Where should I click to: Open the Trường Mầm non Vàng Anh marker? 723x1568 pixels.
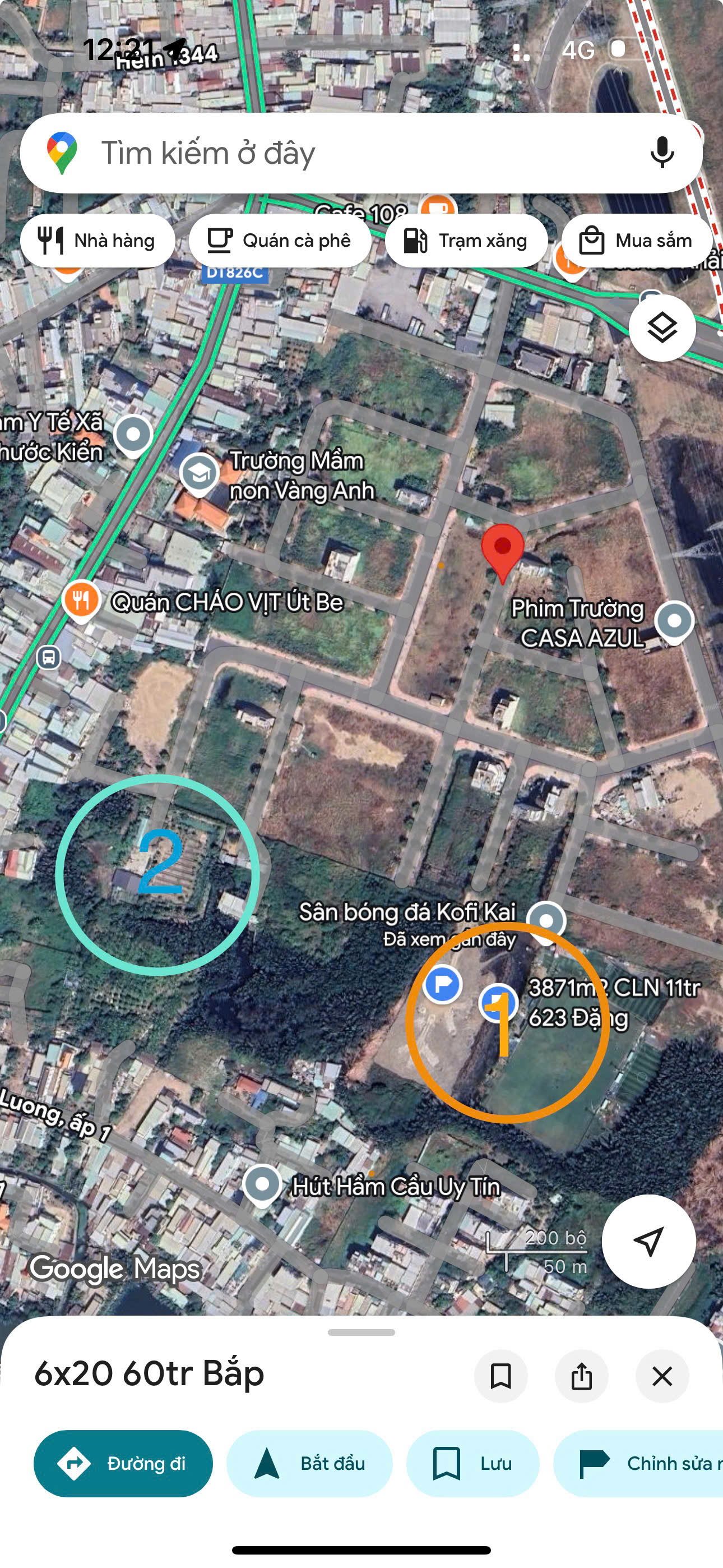pyautogui.click(x=199, y=473)
